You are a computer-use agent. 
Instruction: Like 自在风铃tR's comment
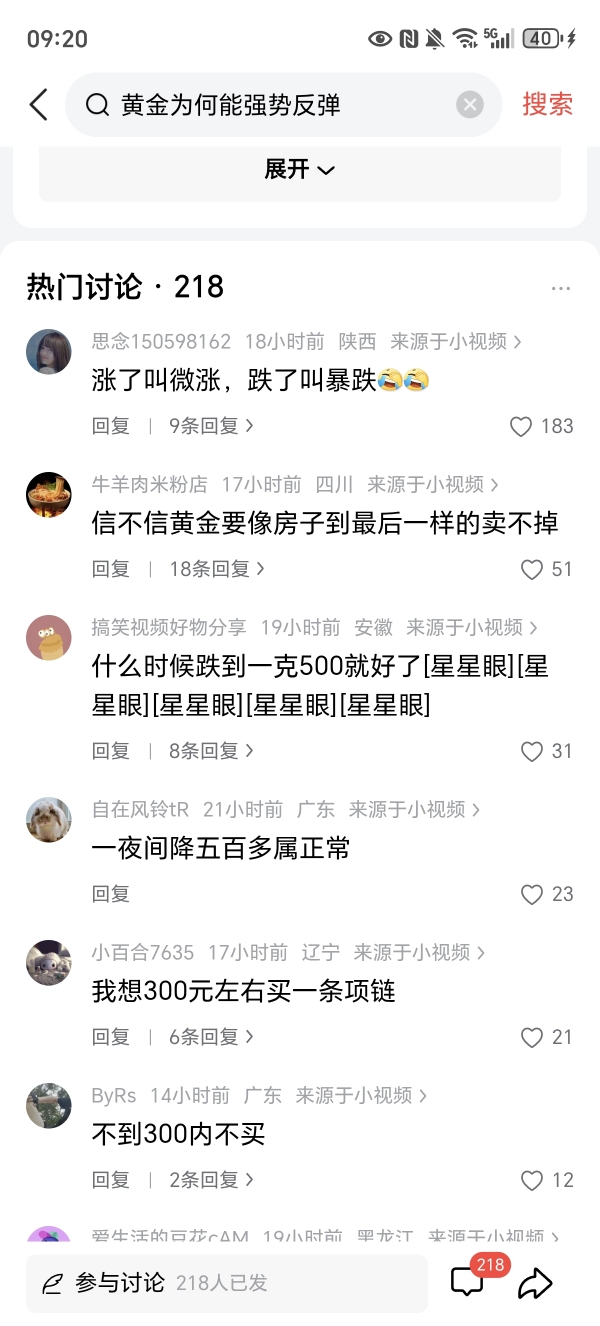(532, 895)
